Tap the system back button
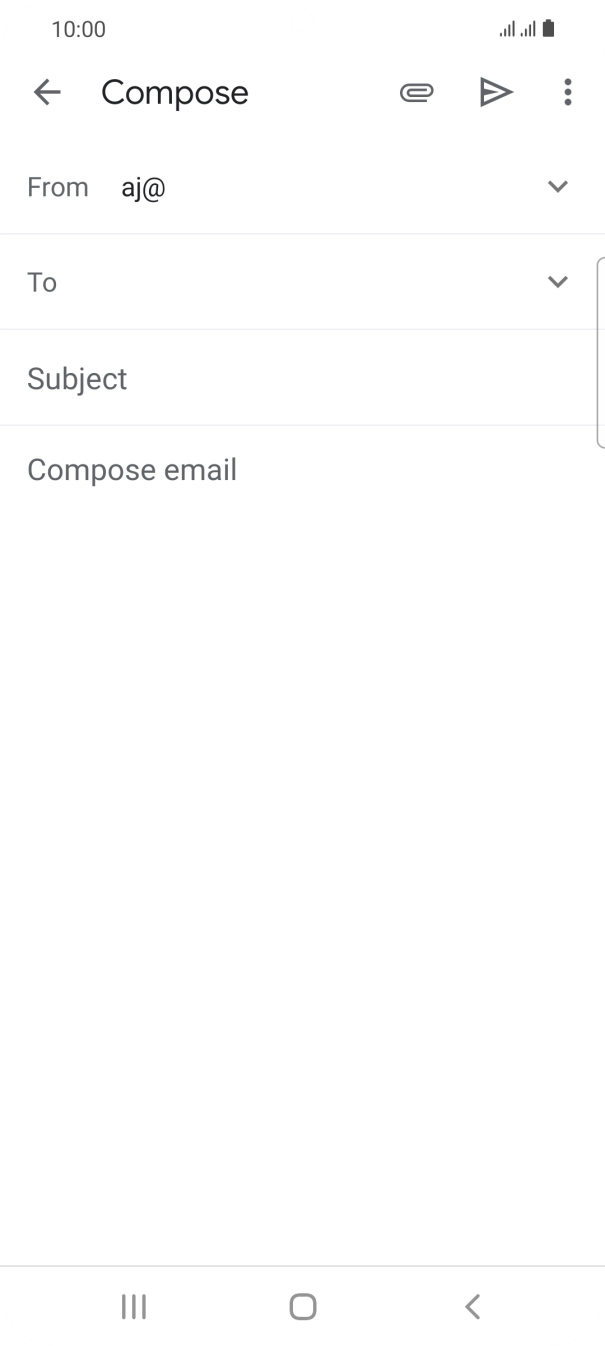The height and width of the screenshot is (1346, 605). tap(473, 1306)
